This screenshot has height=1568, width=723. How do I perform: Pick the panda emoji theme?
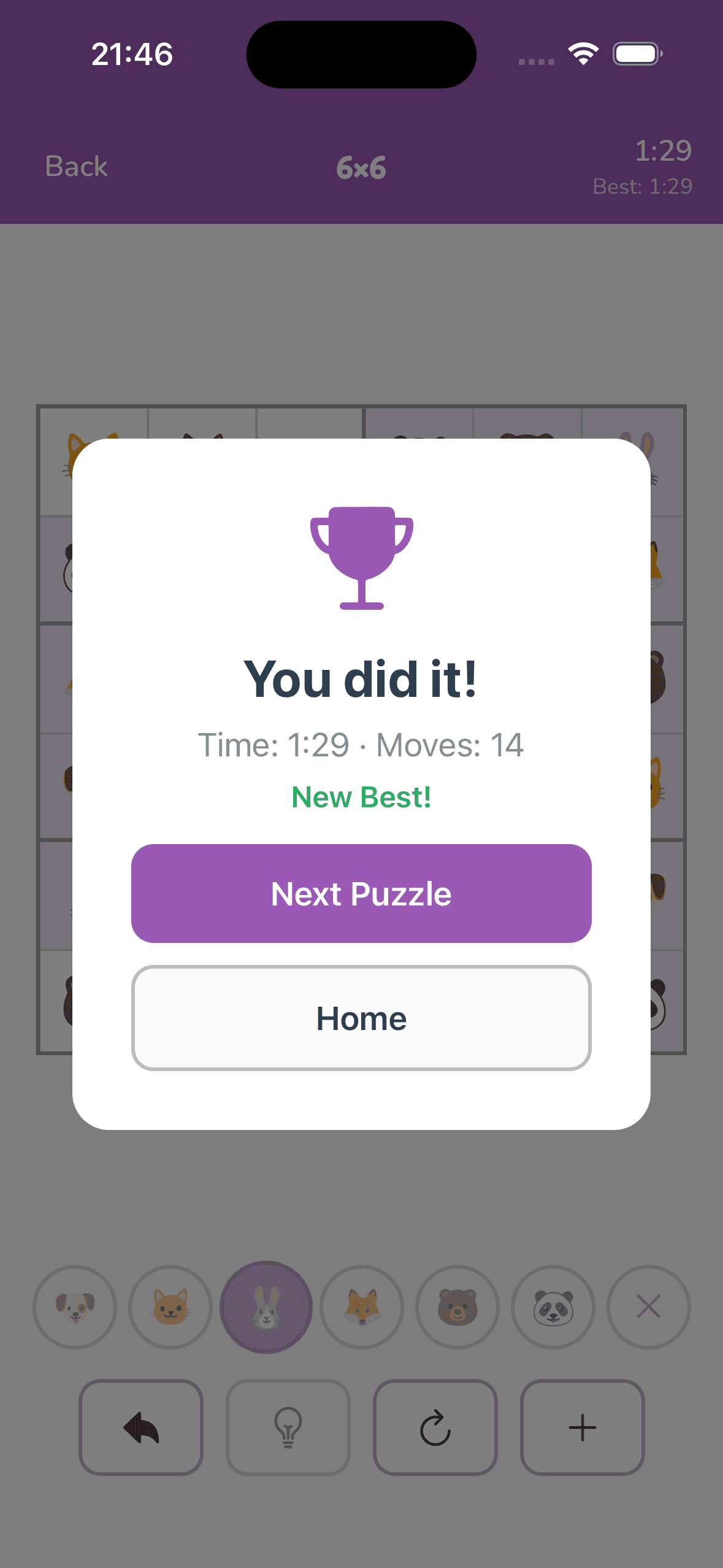click(553, 1307)
